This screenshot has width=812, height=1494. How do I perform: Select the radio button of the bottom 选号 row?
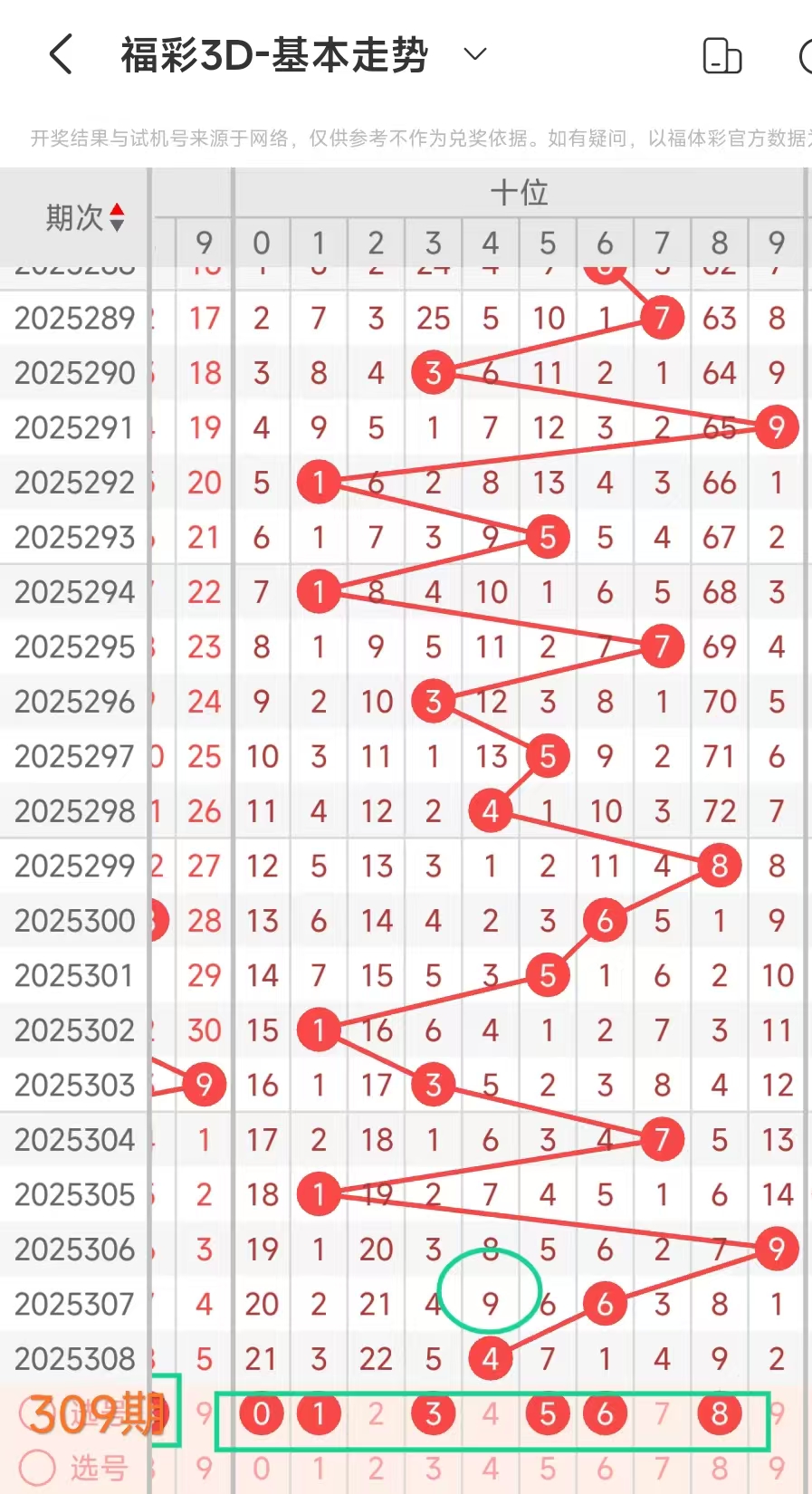(x=38, y=1468)
